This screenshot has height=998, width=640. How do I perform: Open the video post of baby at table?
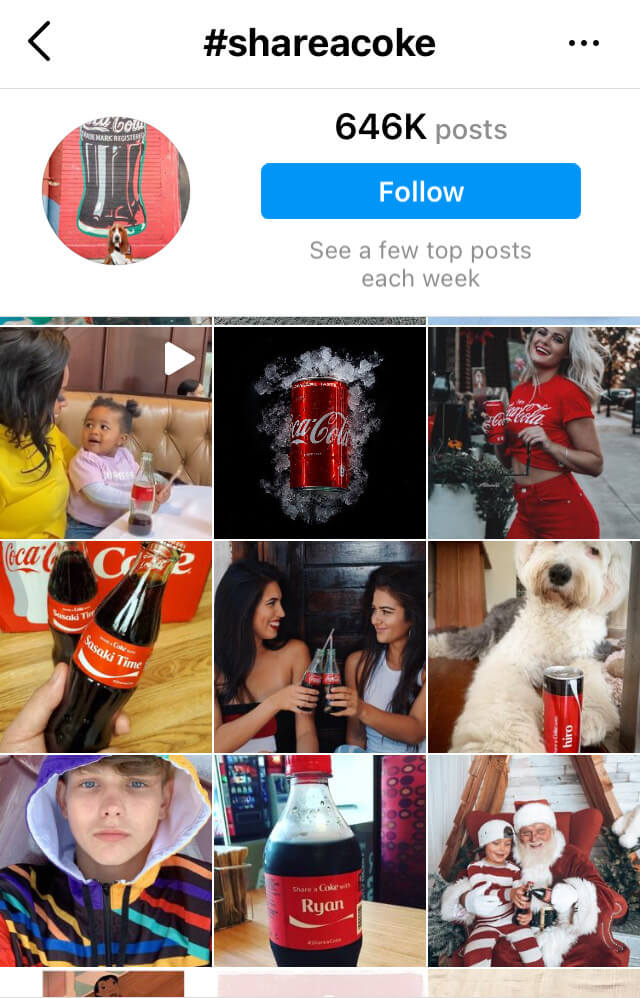(105, 432)
